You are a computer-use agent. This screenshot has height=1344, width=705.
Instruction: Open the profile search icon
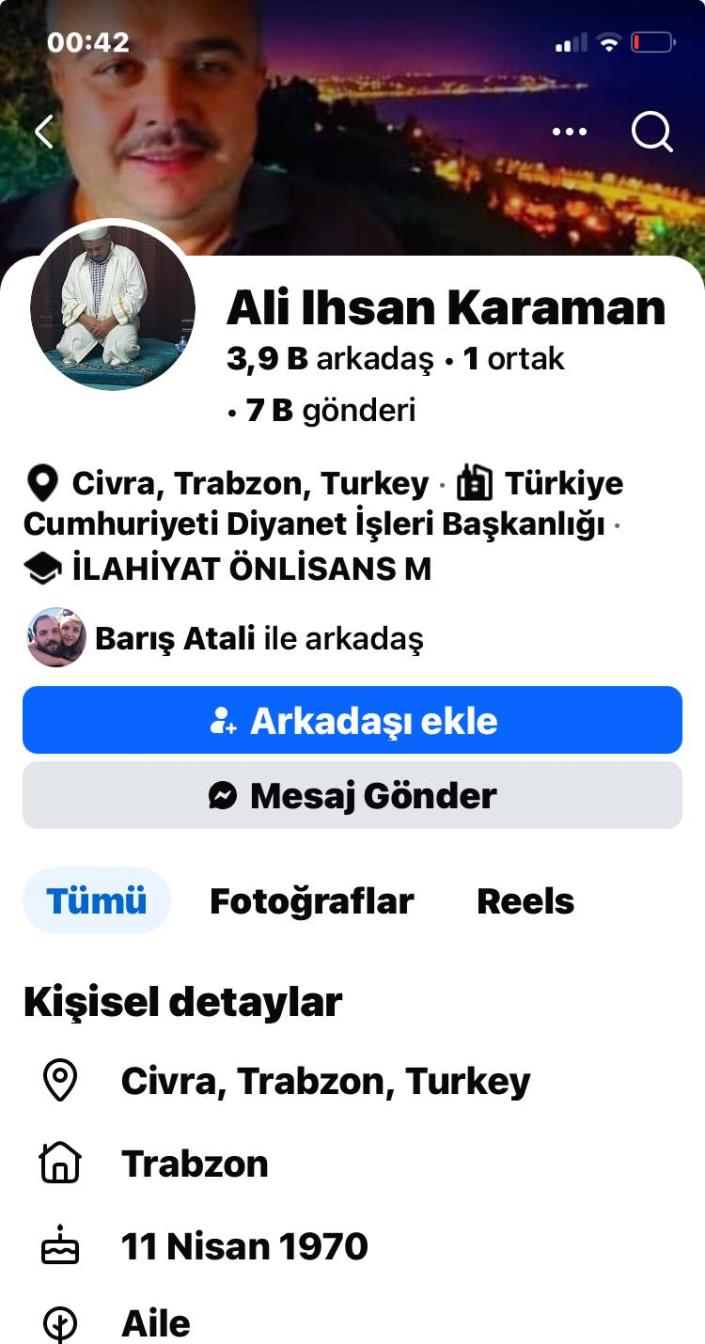click(x=652, y=131)
